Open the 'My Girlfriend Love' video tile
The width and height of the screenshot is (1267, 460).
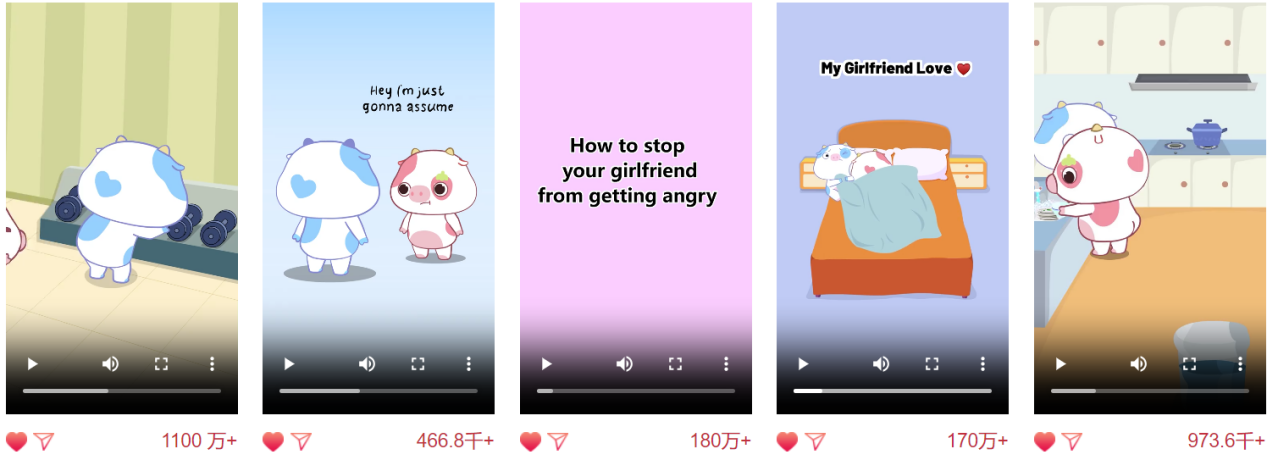click(x=892, y=200)
